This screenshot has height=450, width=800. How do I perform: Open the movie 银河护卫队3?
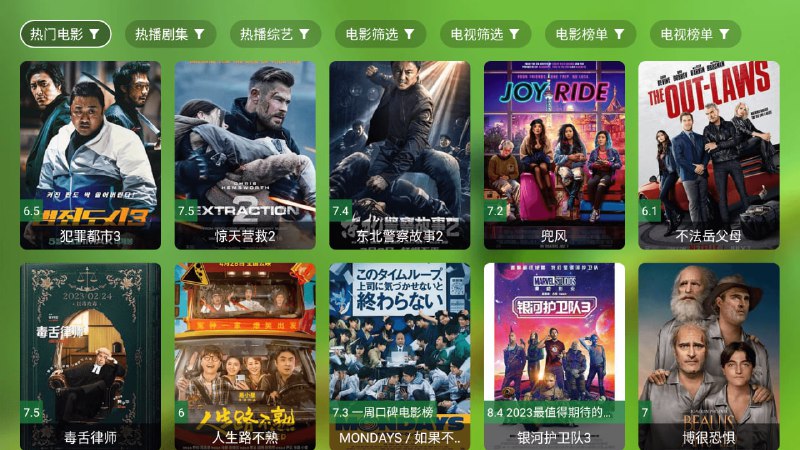tap(554, 355)
